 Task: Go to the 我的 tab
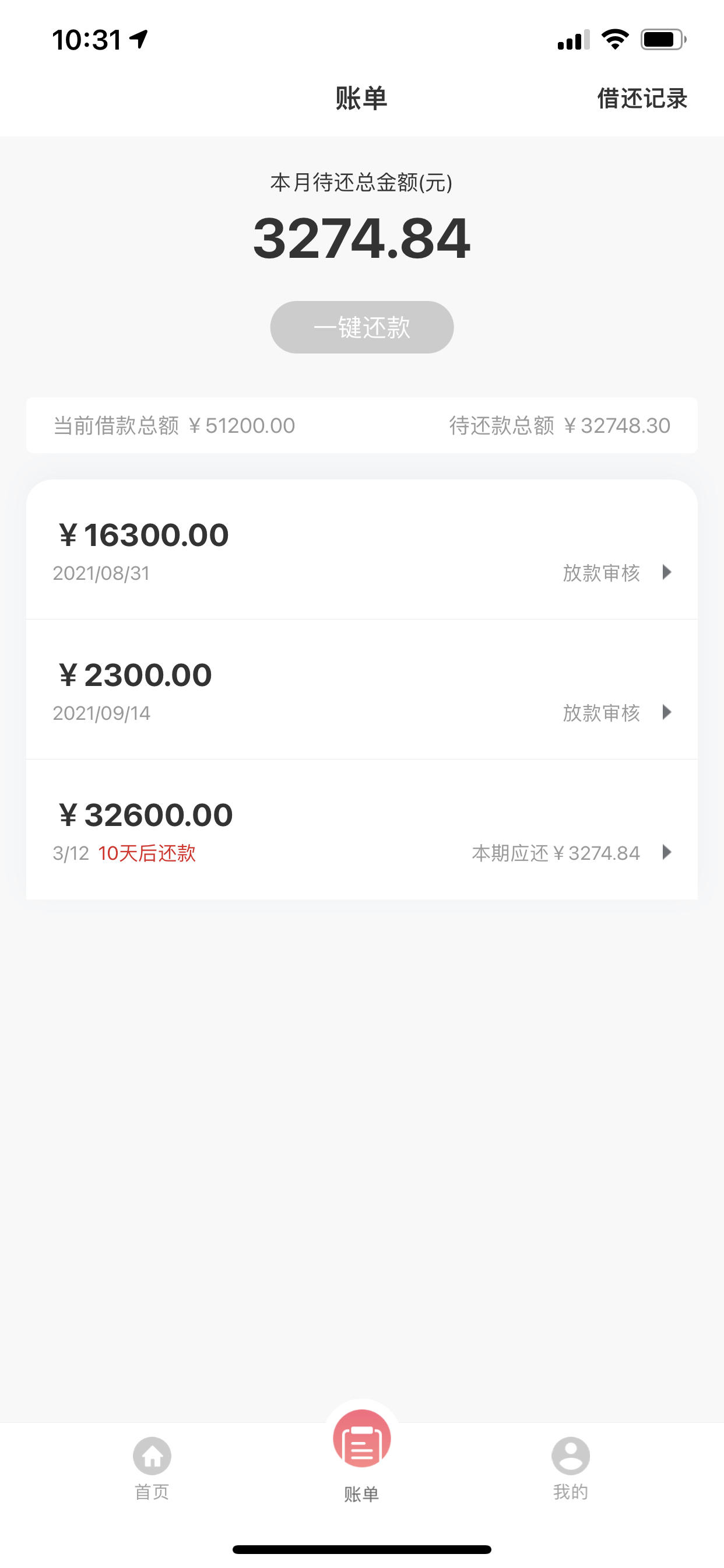[571, 1469]
